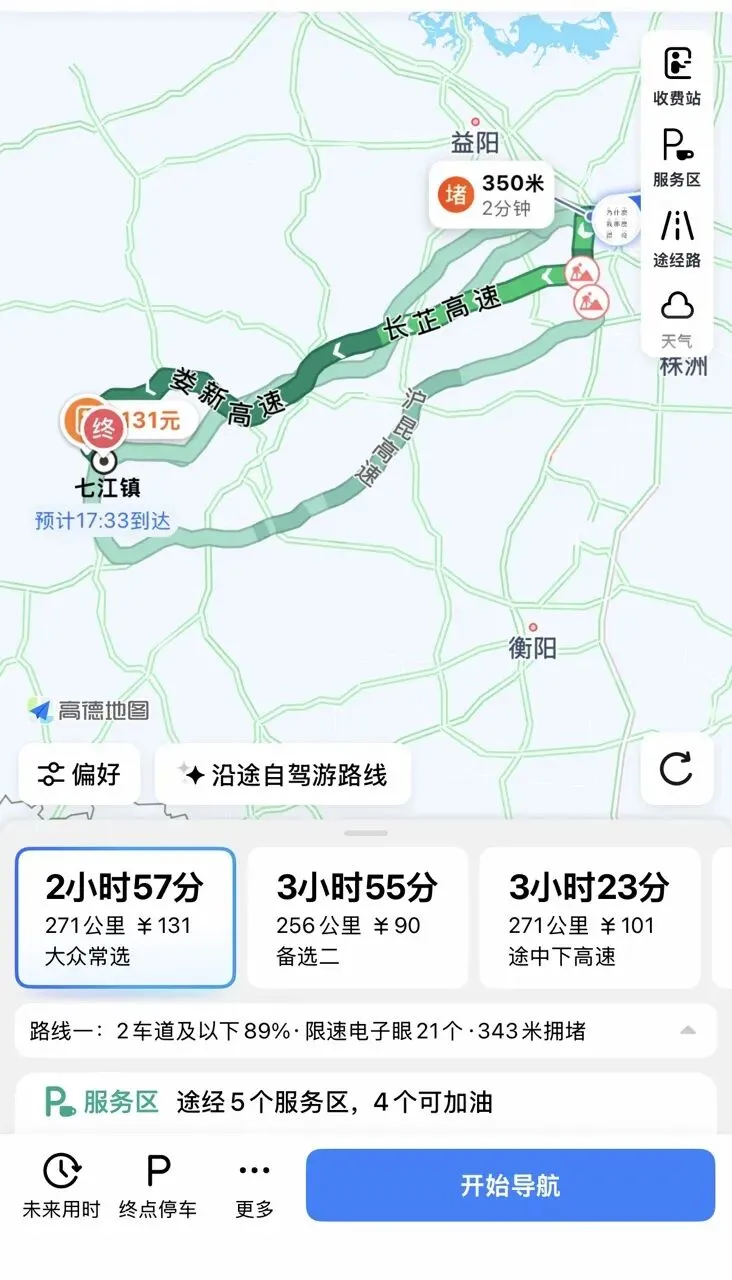View the roads along the route (途经路)
732x1280 pixels.
click(677, 238)
